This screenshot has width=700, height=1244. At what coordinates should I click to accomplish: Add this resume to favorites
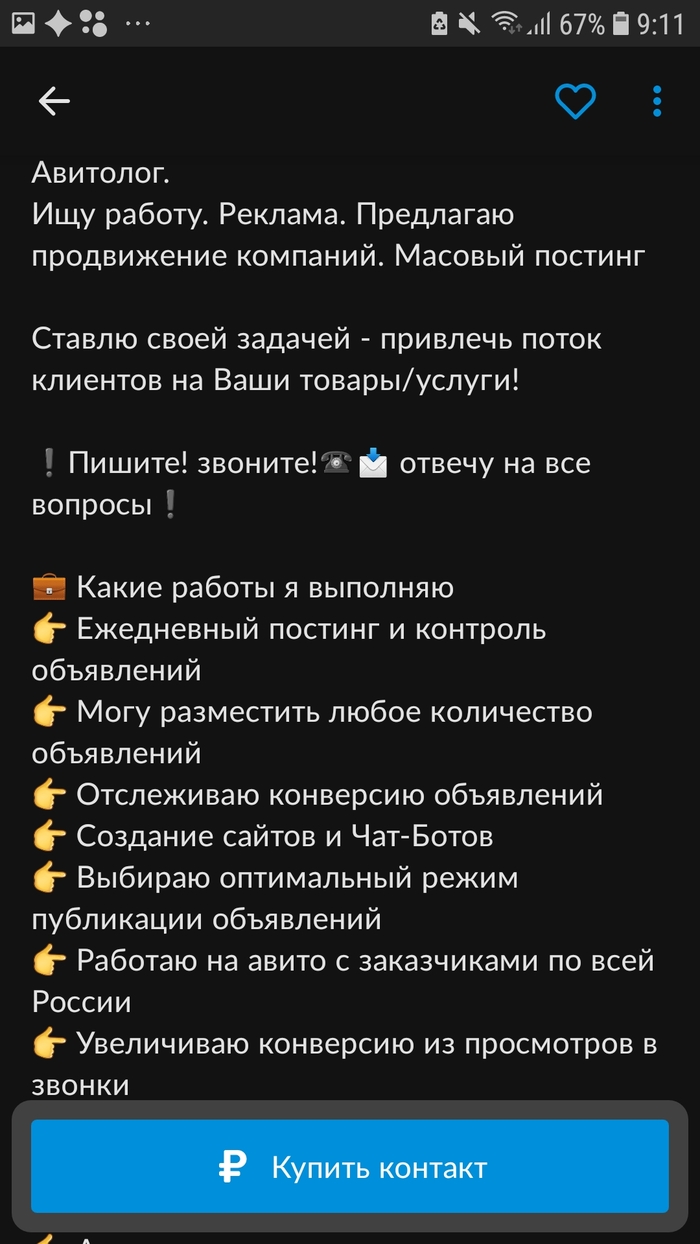(575, 101)
